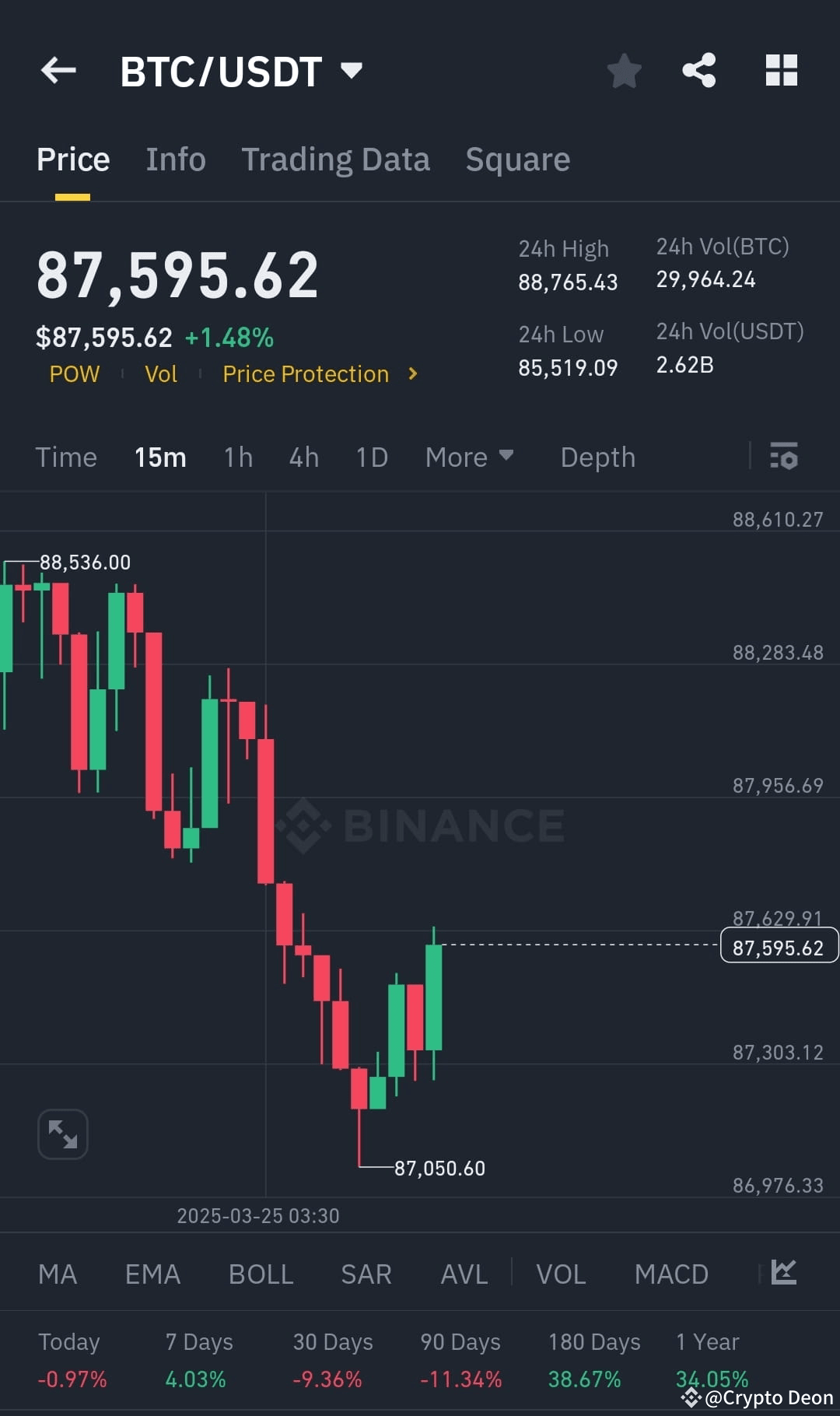This screenshot has height=1416, width=840.
Task: Open chart settings icon beside Depth
Action: [784, 457]
